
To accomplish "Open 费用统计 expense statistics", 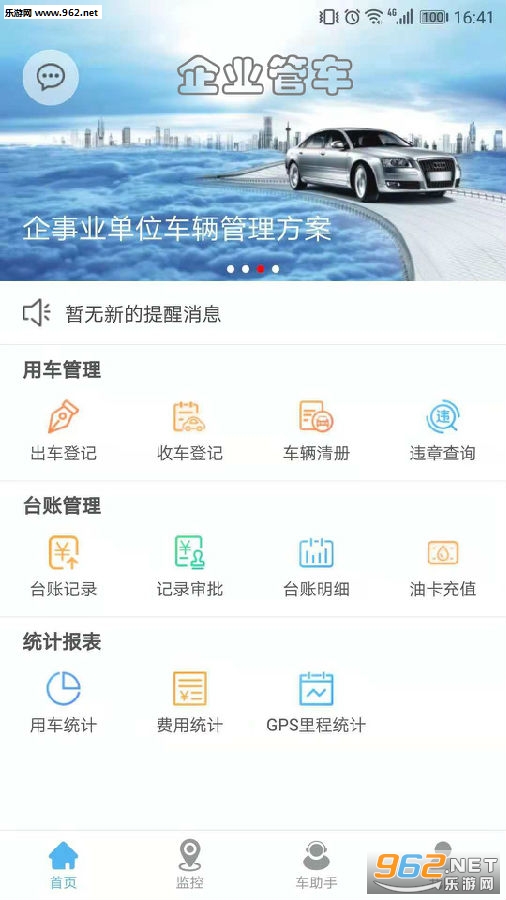I will pos(190,702).
